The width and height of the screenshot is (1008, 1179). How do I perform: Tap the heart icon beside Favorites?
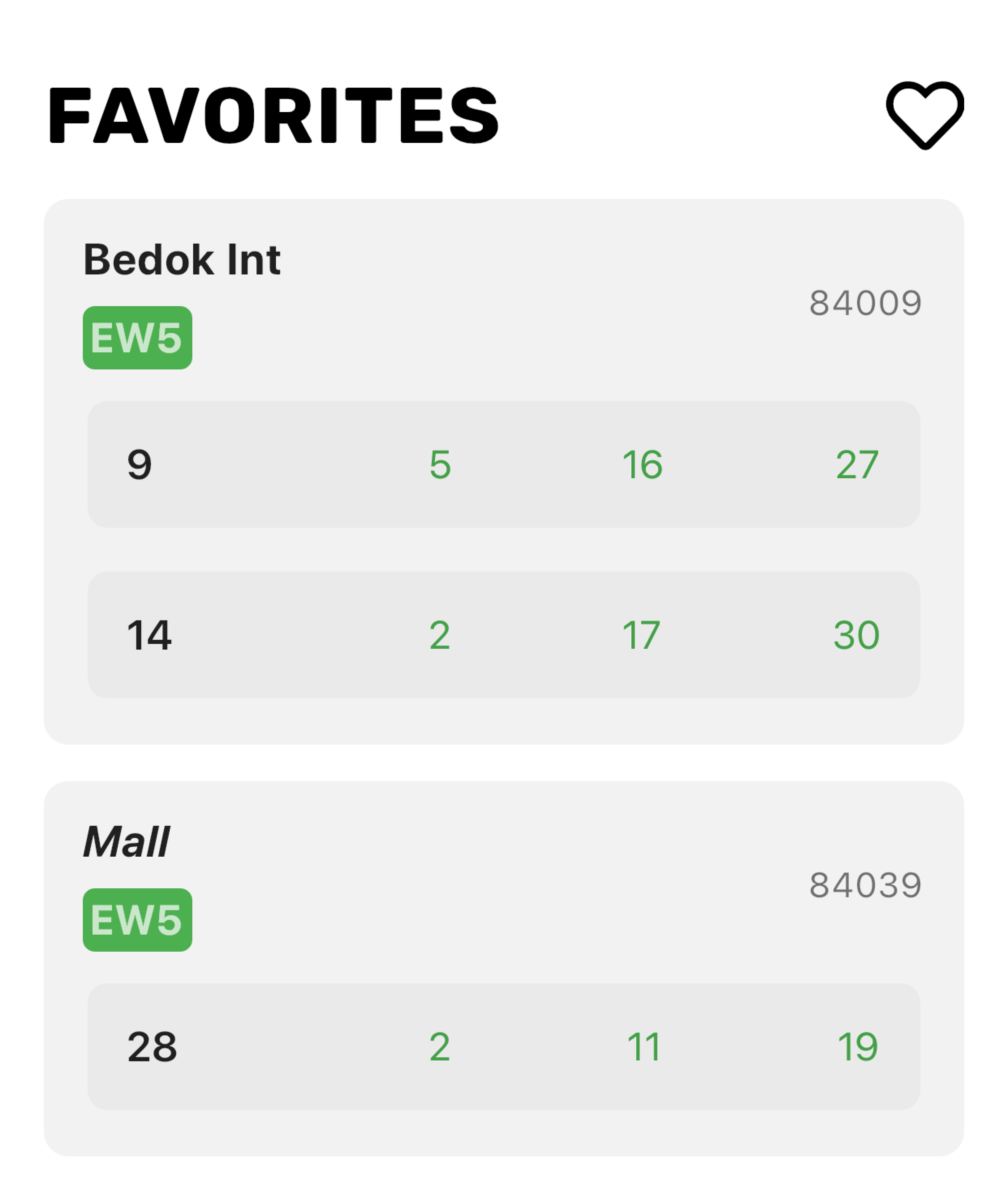[x=924, y=115]
